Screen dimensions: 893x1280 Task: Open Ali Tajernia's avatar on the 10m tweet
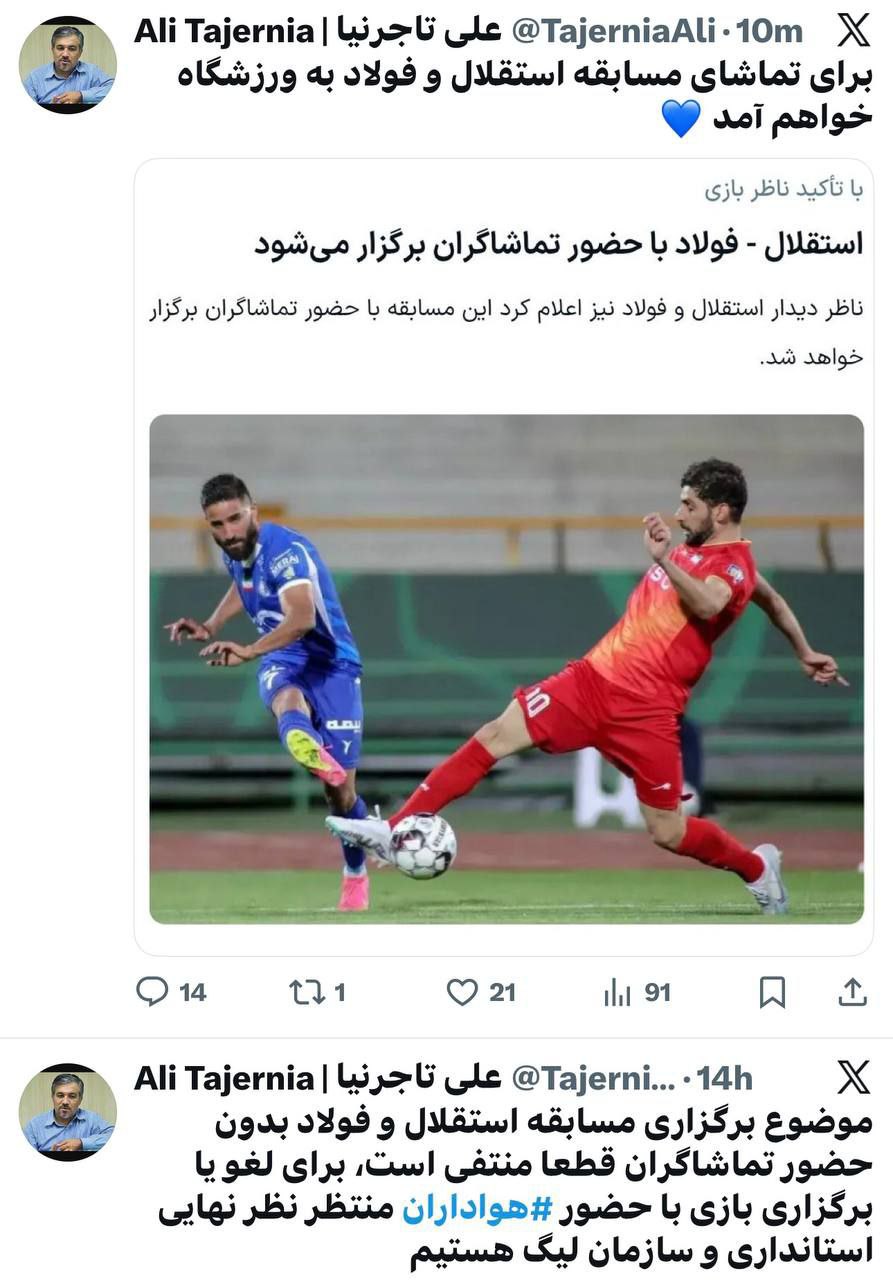click(67, 65)
